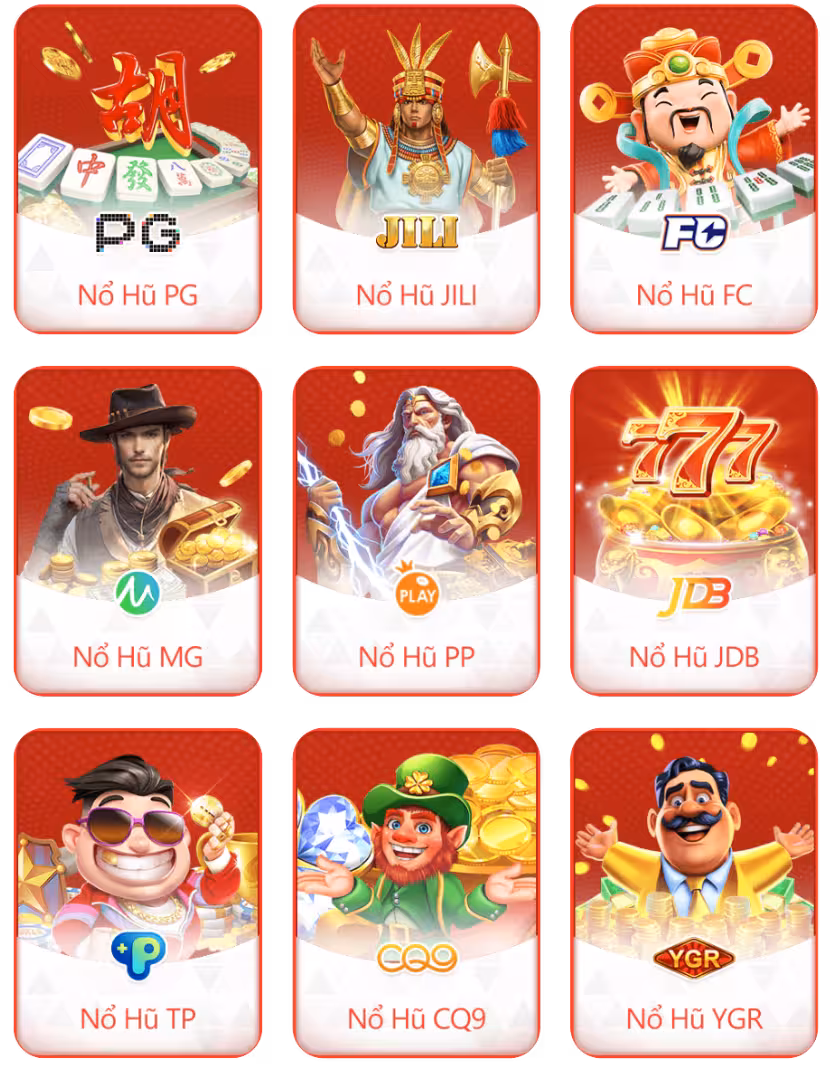Open Nổ Hũ FC slot games
The width and height of the screenshot is (830, 1066).
tap(694, 170)
